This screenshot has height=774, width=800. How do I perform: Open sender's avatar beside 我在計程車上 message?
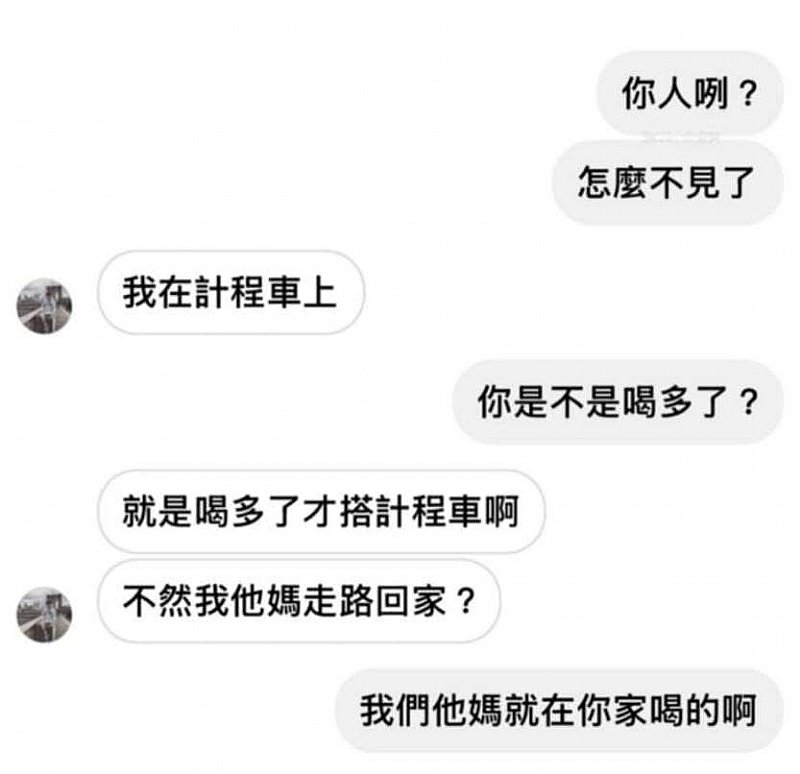(x=44, y=306)
